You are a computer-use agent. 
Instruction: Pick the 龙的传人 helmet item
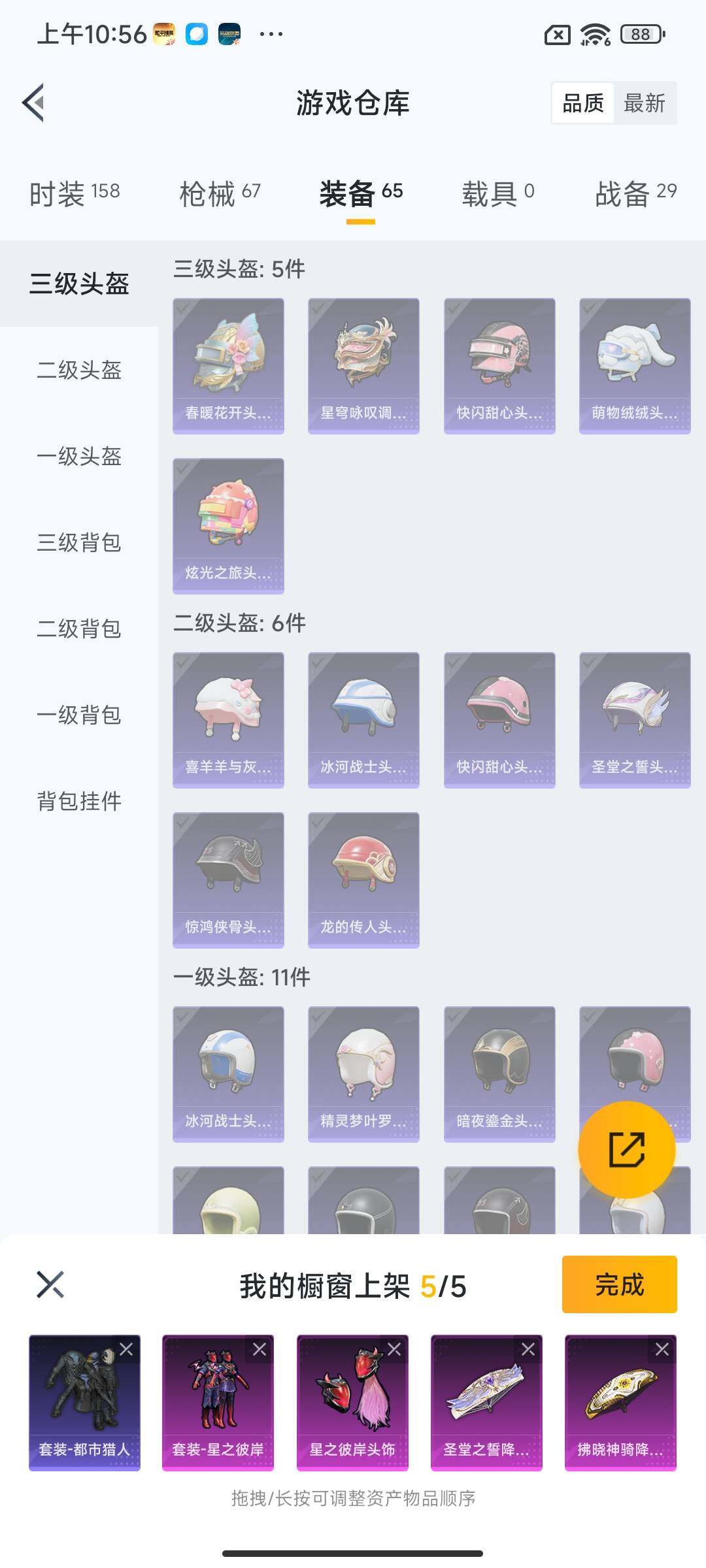pos(363,880)
